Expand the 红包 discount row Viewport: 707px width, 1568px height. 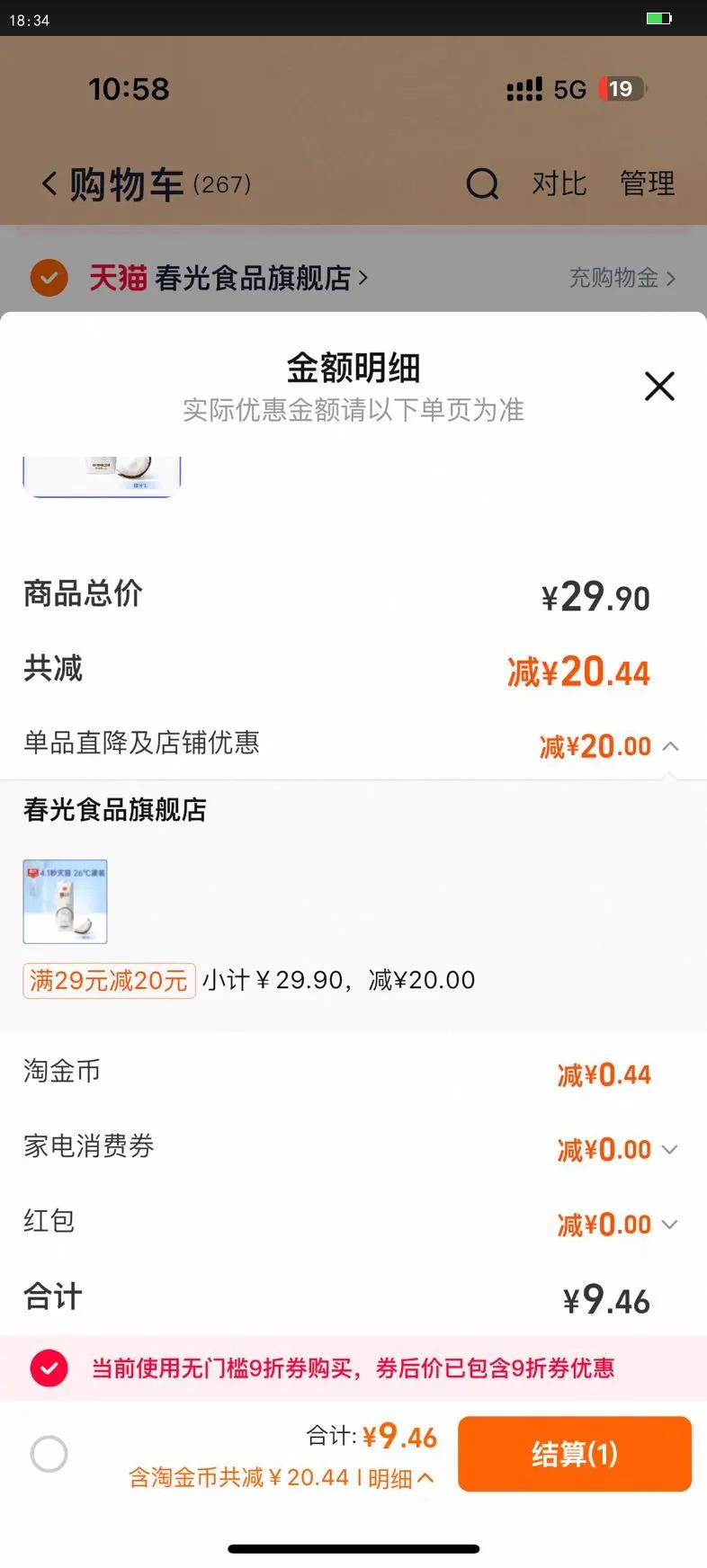click(x=670, y=1224)
